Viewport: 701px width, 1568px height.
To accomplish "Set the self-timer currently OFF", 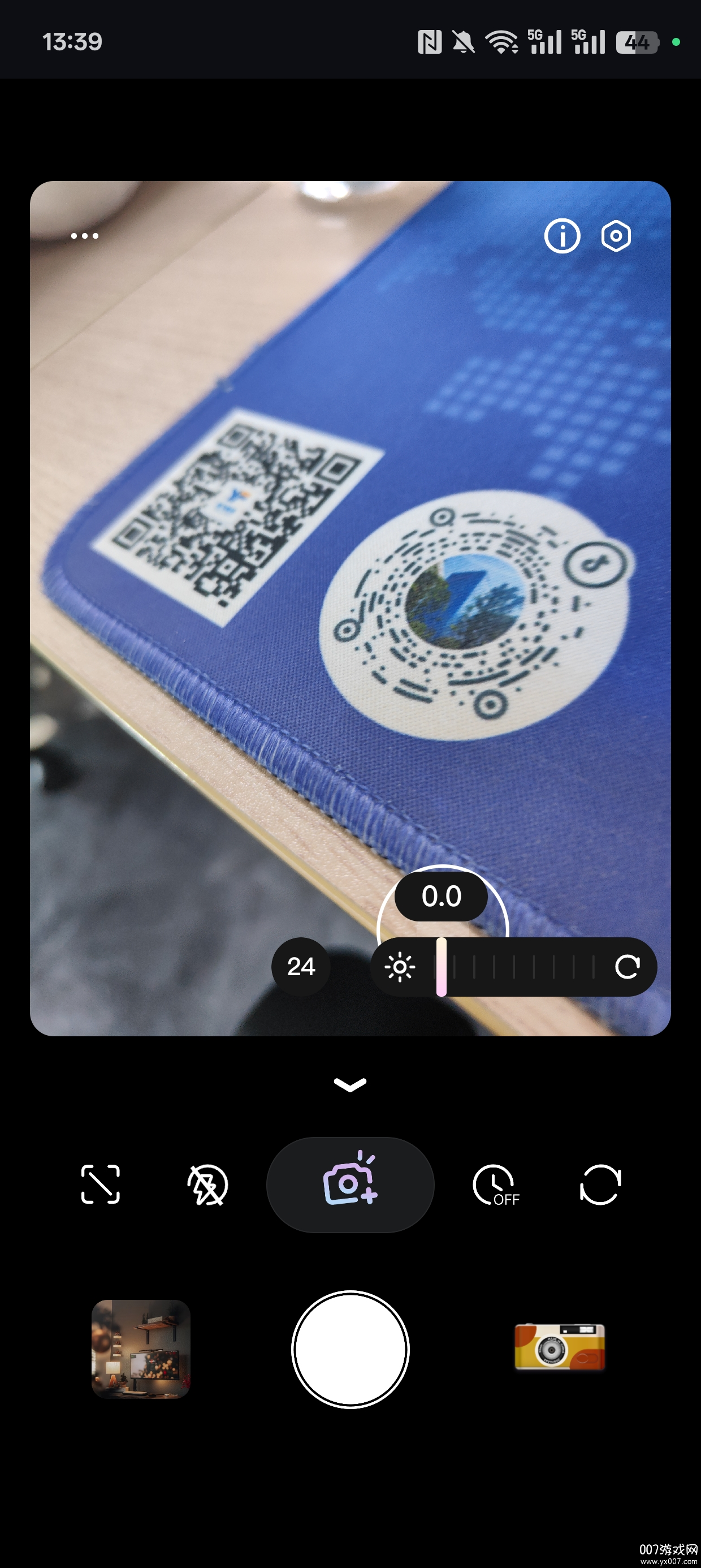I will (495, 1184).
